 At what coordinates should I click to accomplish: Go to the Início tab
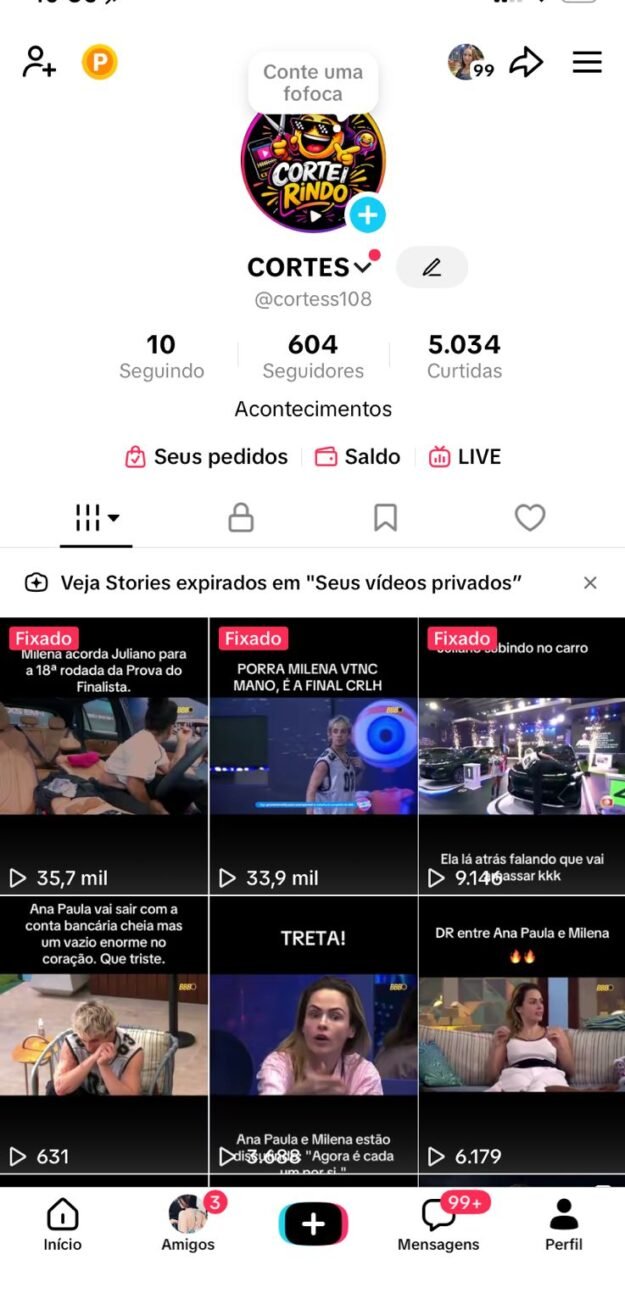(x=62, y=1225)
